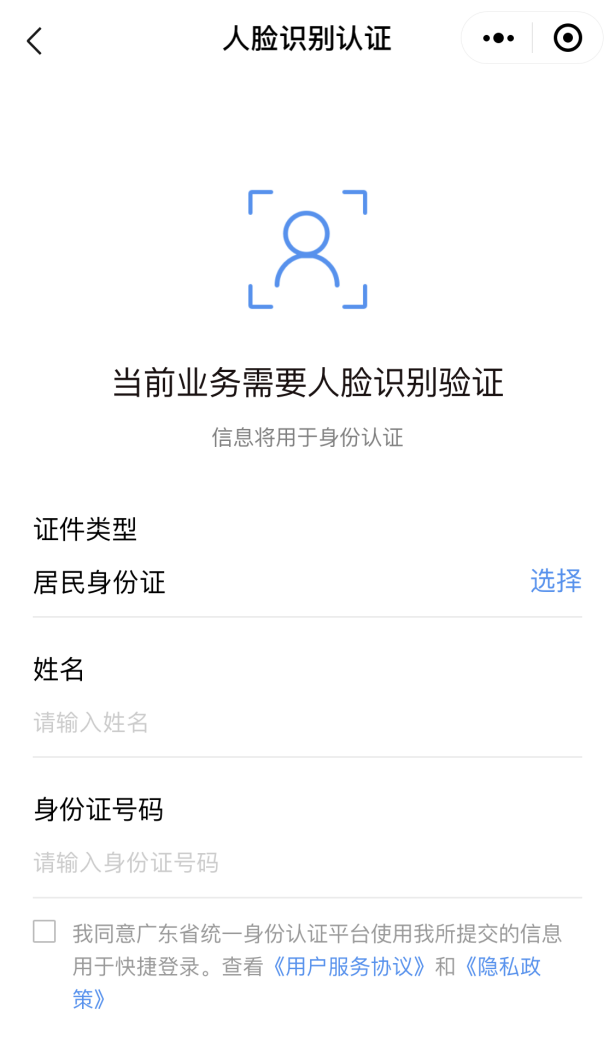The height and width of the screenshot is (1047, 616).
Task: Open the 《用户服务协议》 link
Action: coord(349,966)
